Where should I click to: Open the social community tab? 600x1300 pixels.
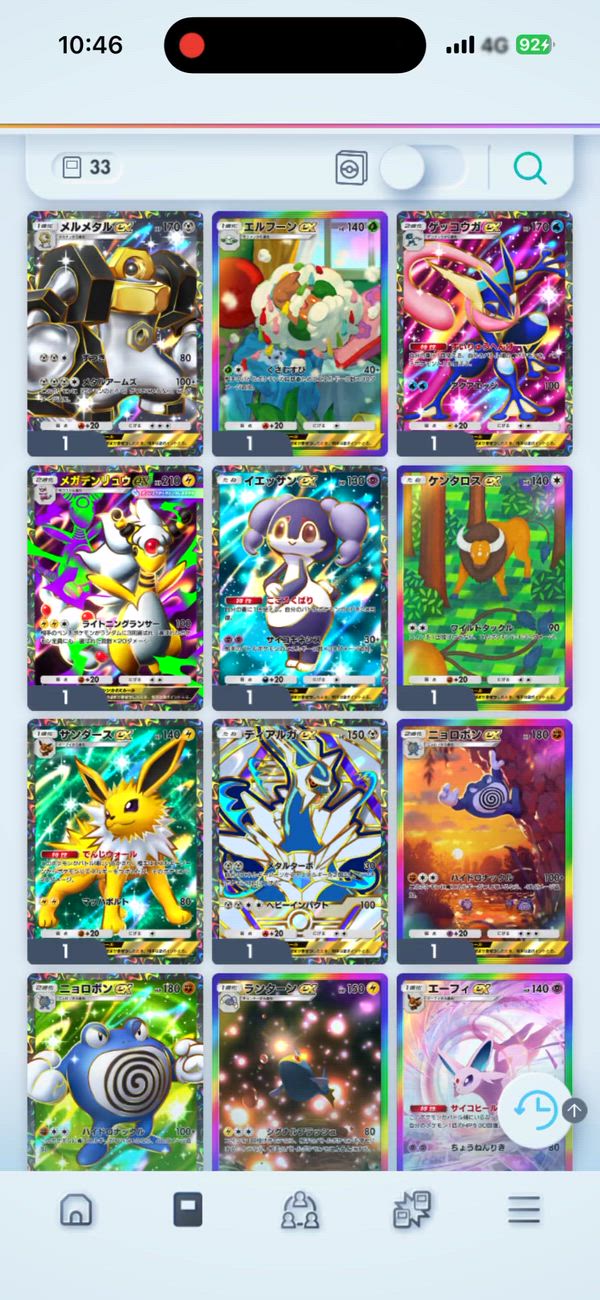coord(300,1210)
